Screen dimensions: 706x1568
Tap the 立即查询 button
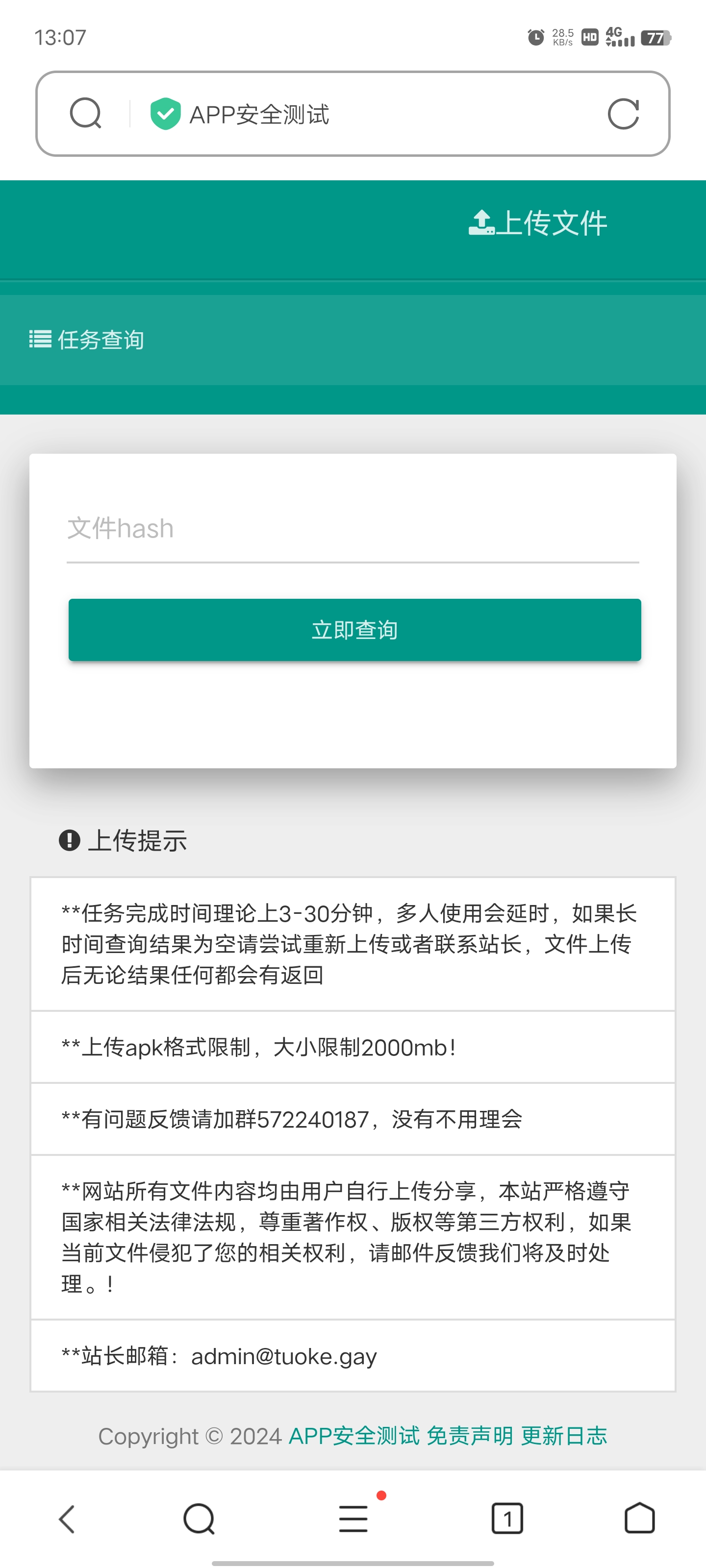354,630
